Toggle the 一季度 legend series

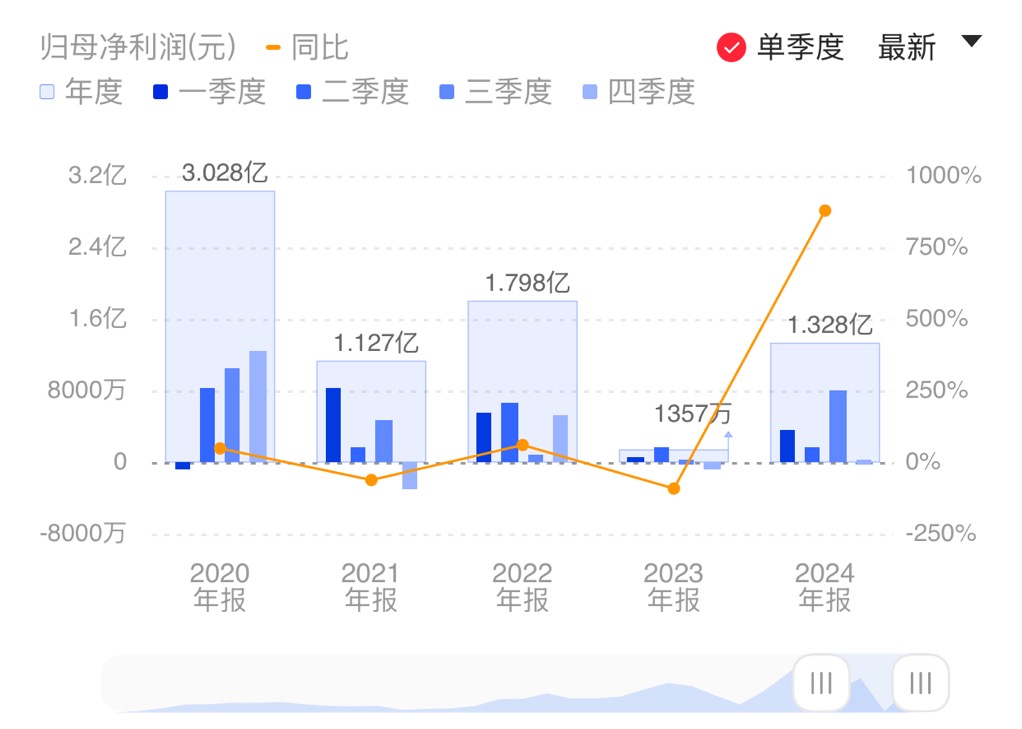[x=208, y=92]
